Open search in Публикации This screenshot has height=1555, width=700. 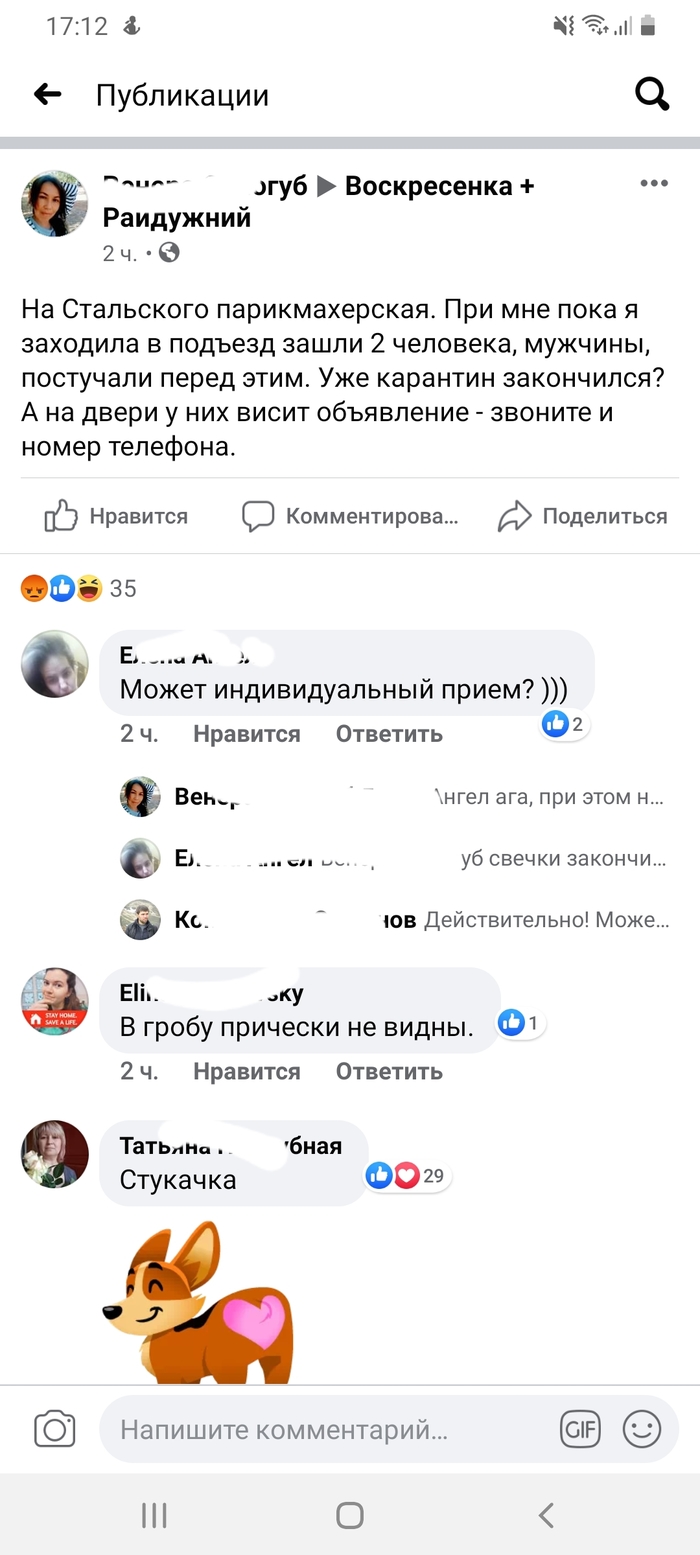652,94
